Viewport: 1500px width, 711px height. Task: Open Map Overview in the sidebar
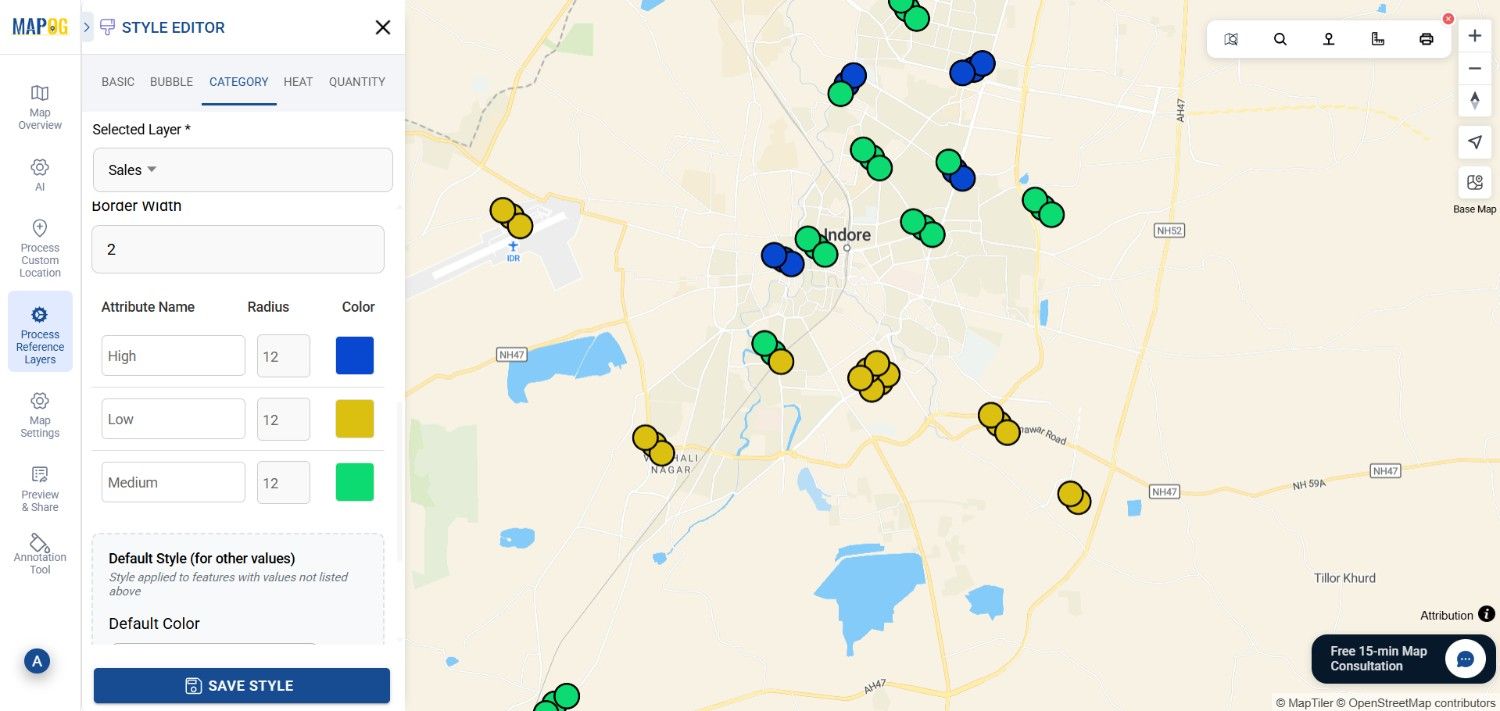coord(40,106)
